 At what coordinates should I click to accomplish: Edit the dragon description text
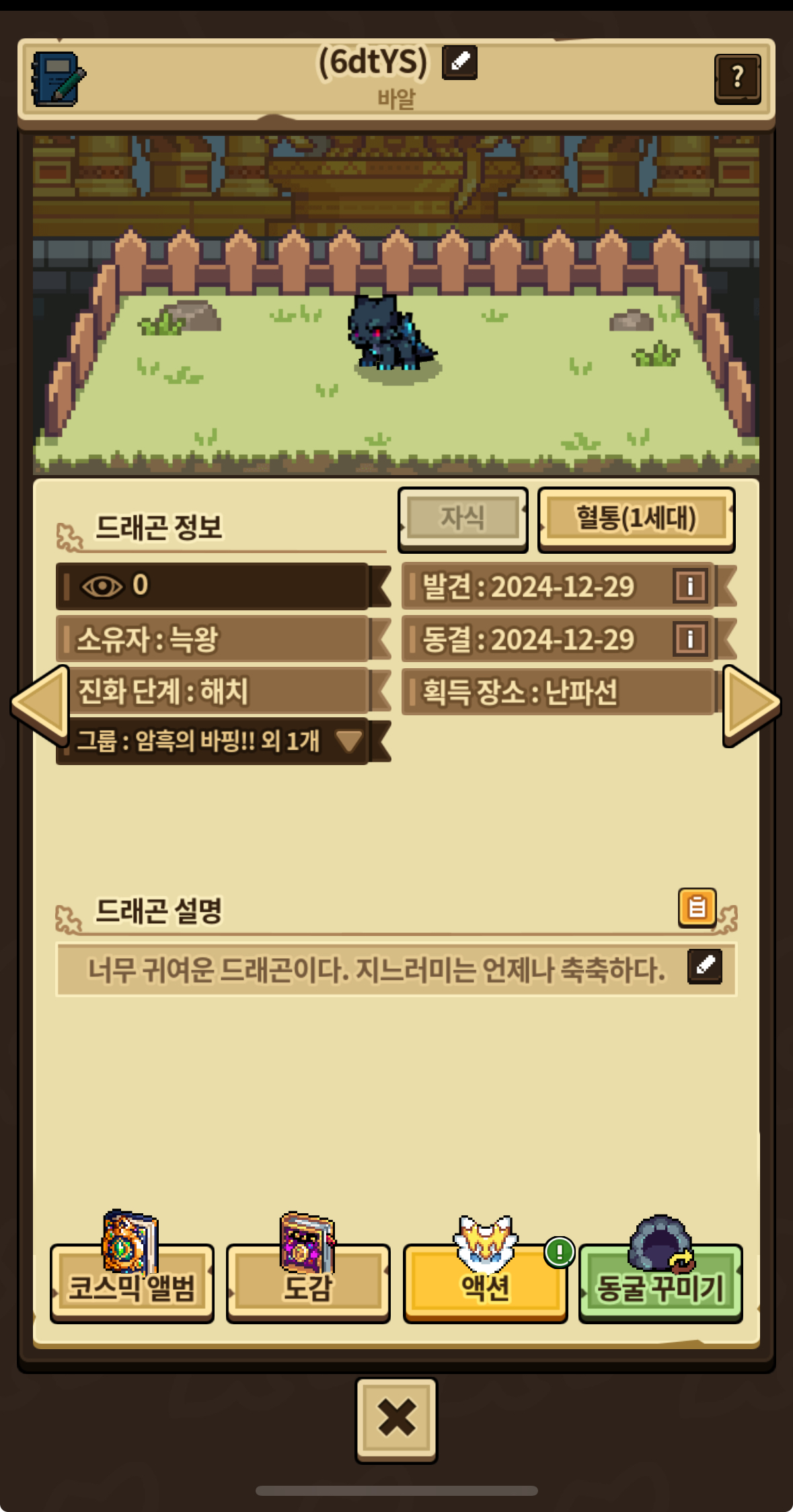pyautogui.click(x=704, y=966)
